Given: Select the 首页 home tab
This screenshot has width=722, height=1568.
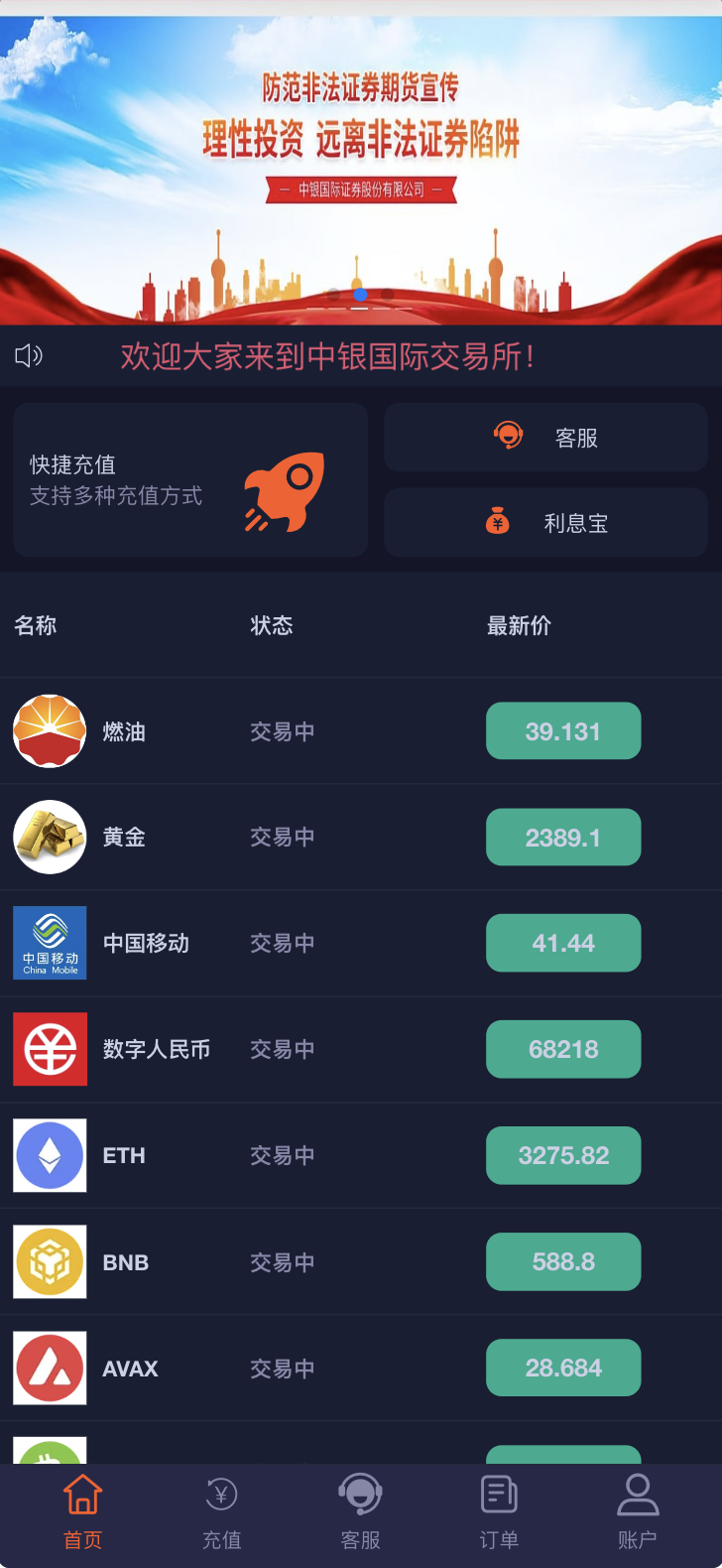Looking at the screenshot, I should (82, 1508).
